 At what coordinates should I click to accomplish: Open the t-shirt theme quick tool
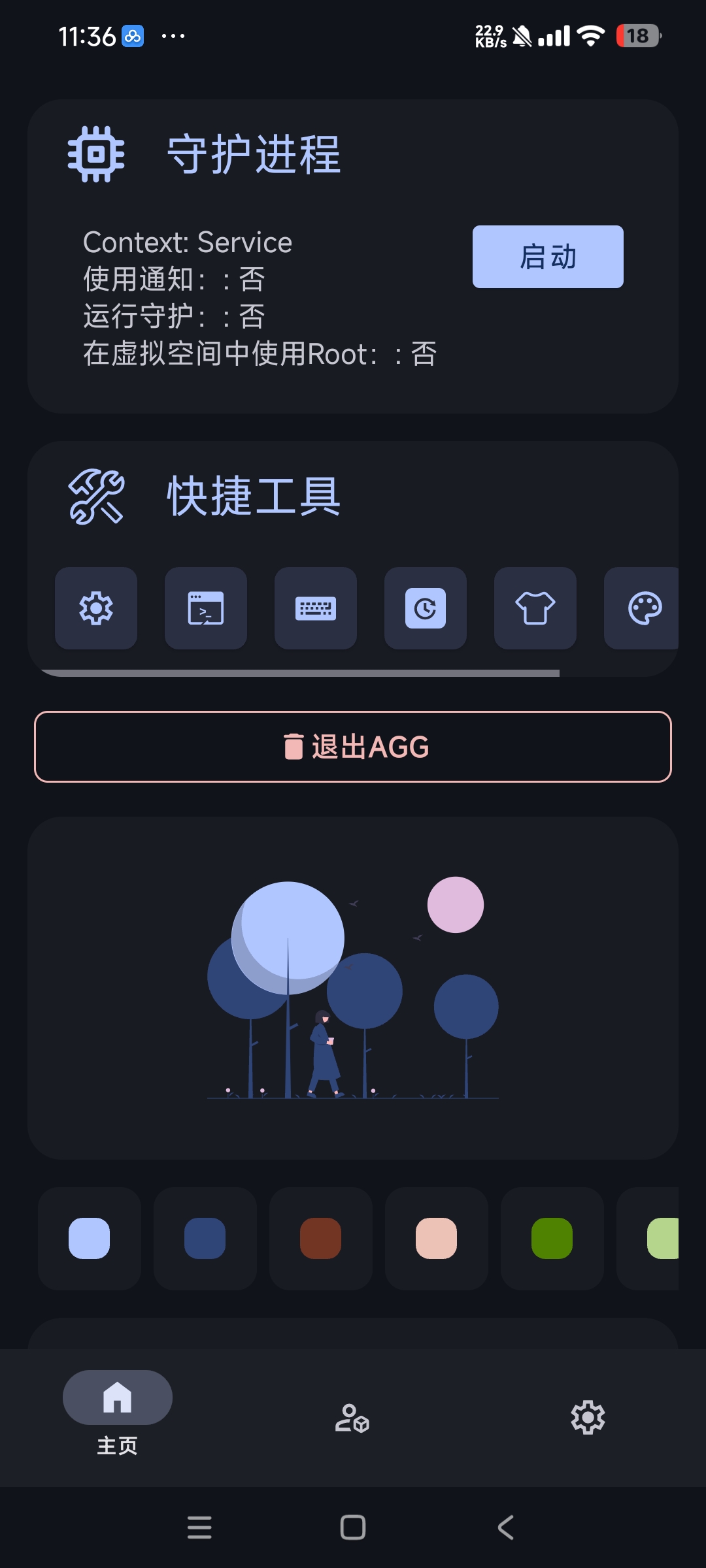tap(535, 608)
